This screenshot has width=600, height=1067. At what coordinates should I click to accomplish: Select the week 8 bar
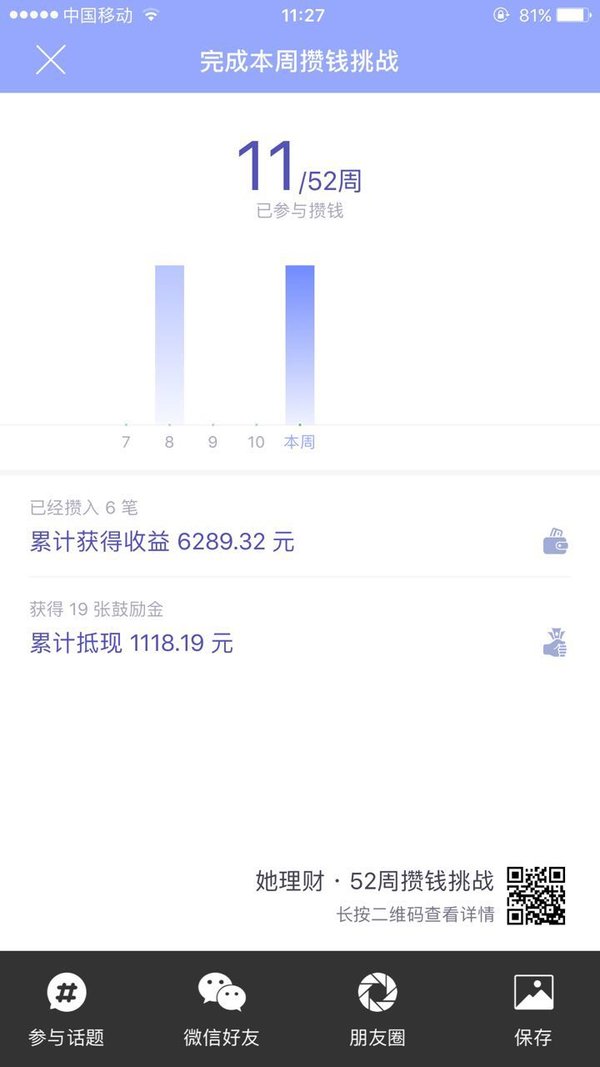click(x=169, y=344)
